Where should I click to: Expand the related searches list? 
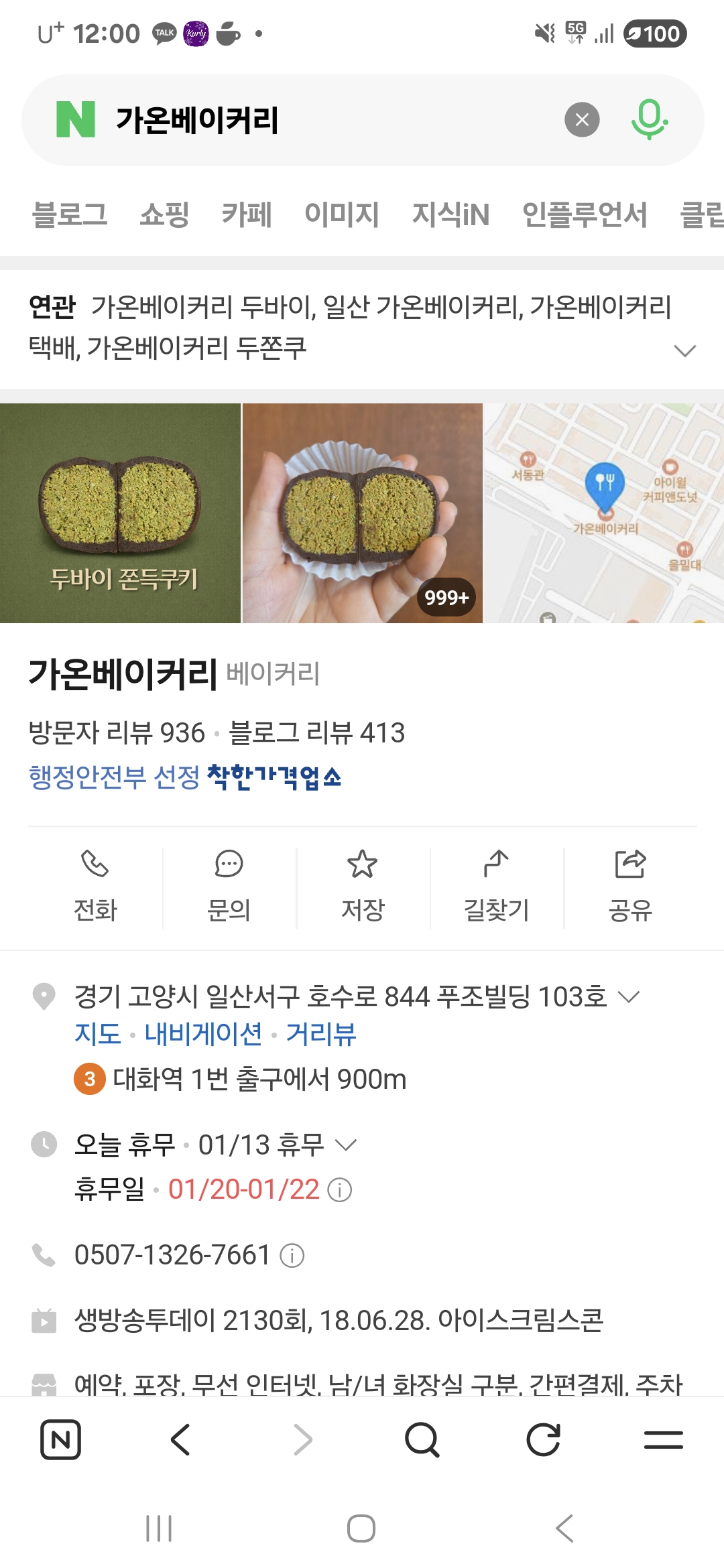684,350
